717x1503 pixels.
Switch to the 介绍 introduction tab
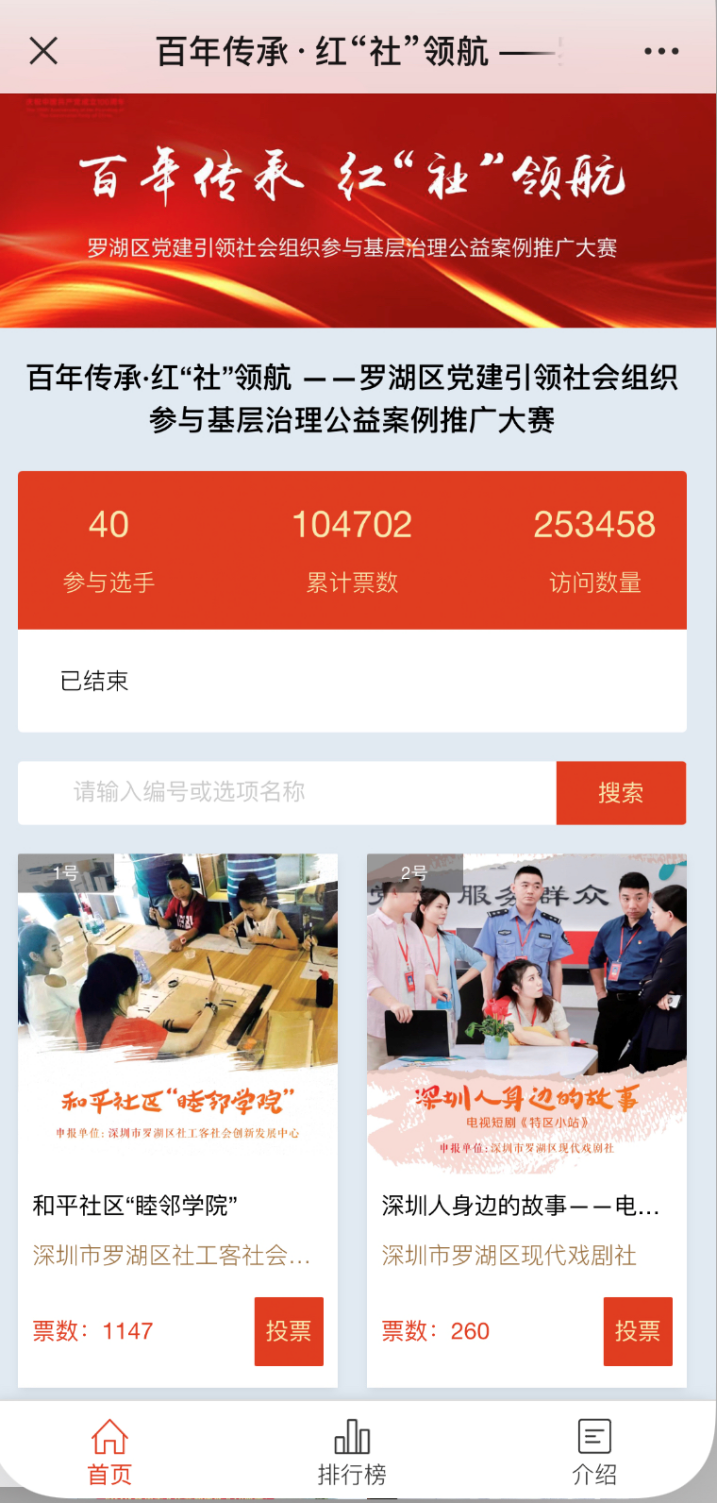click(594, 1452)
